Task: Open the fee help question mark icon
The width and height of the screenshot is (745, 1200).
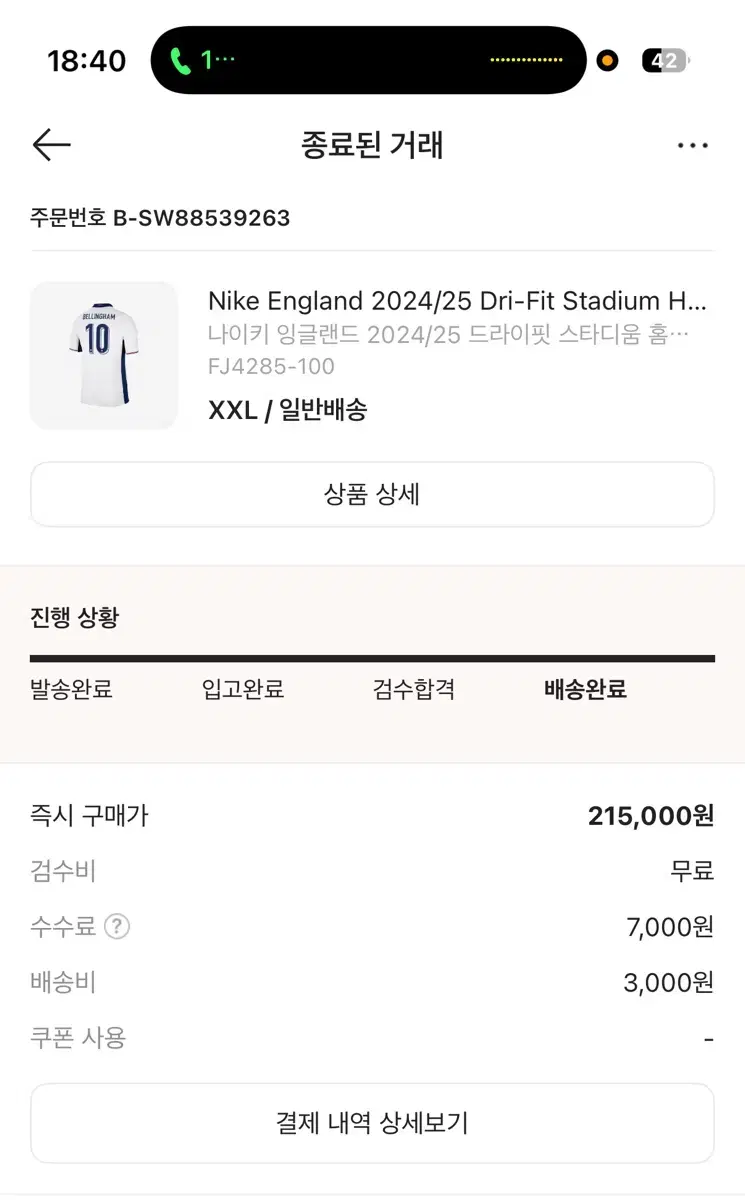Action: click(117, 927)
